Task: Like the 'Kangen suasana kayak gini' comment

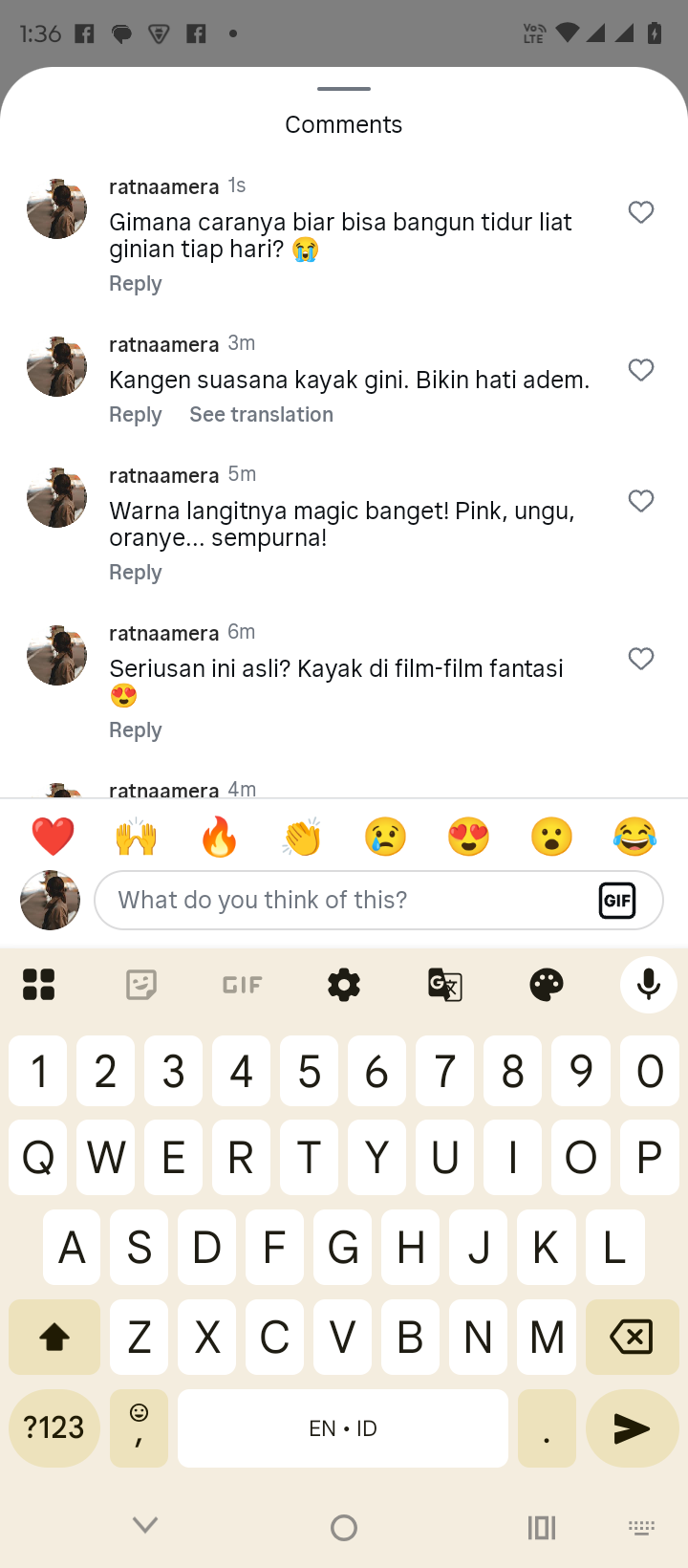Action: pyautogui.click(x=641, y=370)
